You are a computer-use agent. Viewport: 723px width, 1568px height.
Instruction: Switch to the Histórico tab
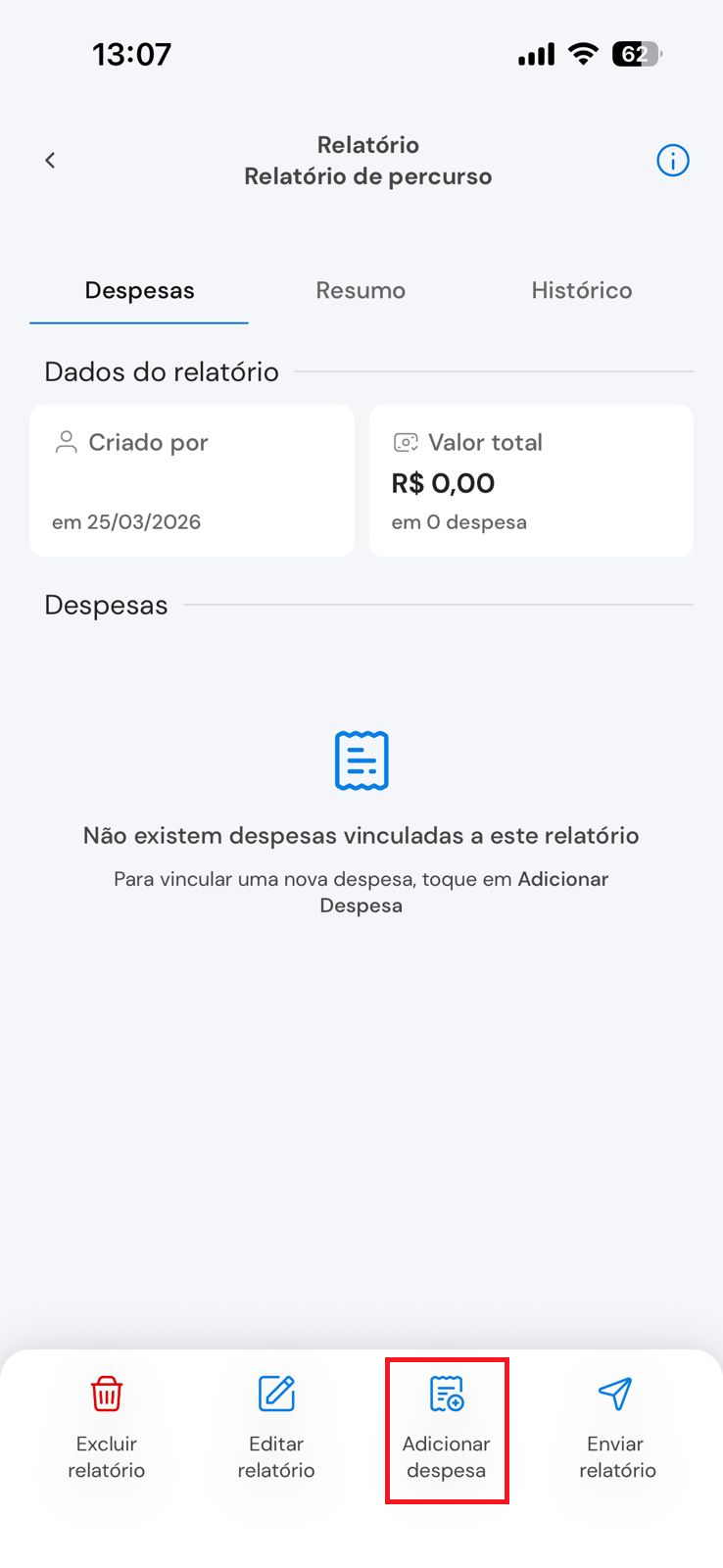point(581,291)
